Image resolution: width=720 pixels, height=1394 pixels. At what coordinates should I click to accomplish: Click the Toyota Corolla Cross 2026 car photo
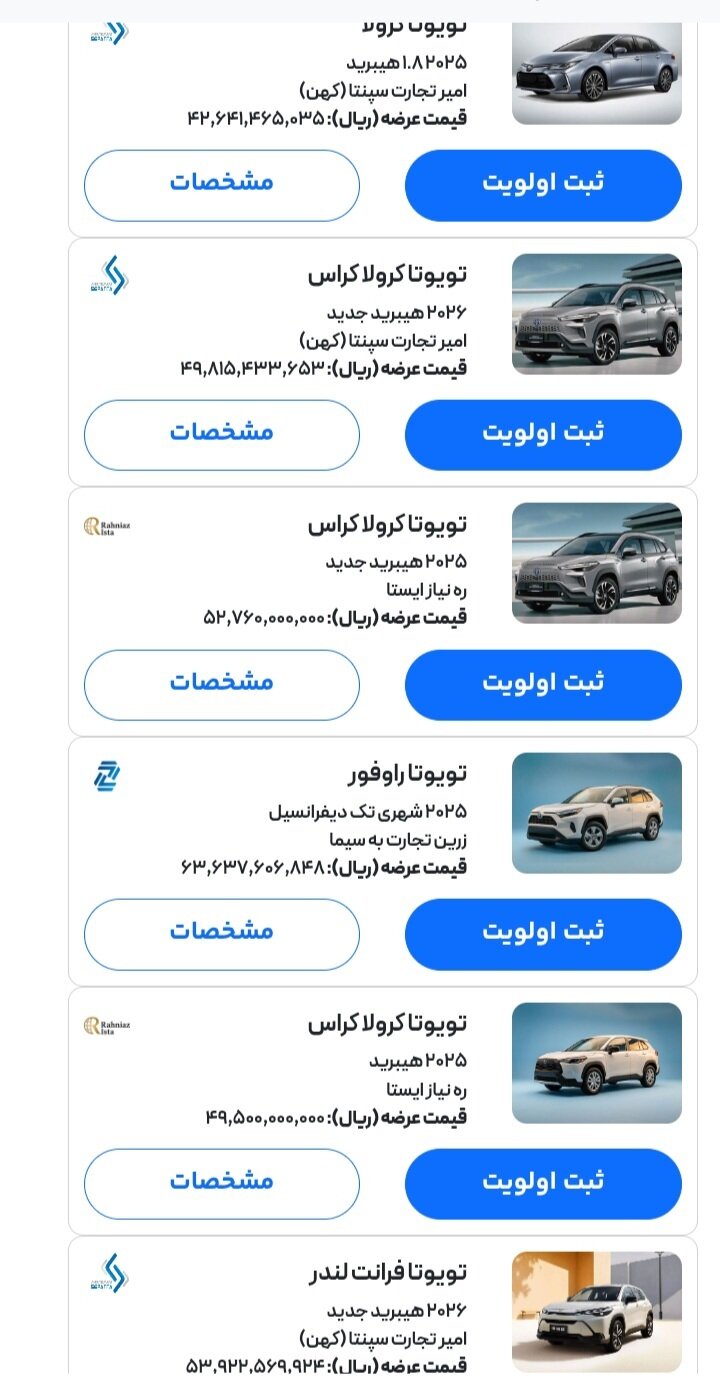596,313
